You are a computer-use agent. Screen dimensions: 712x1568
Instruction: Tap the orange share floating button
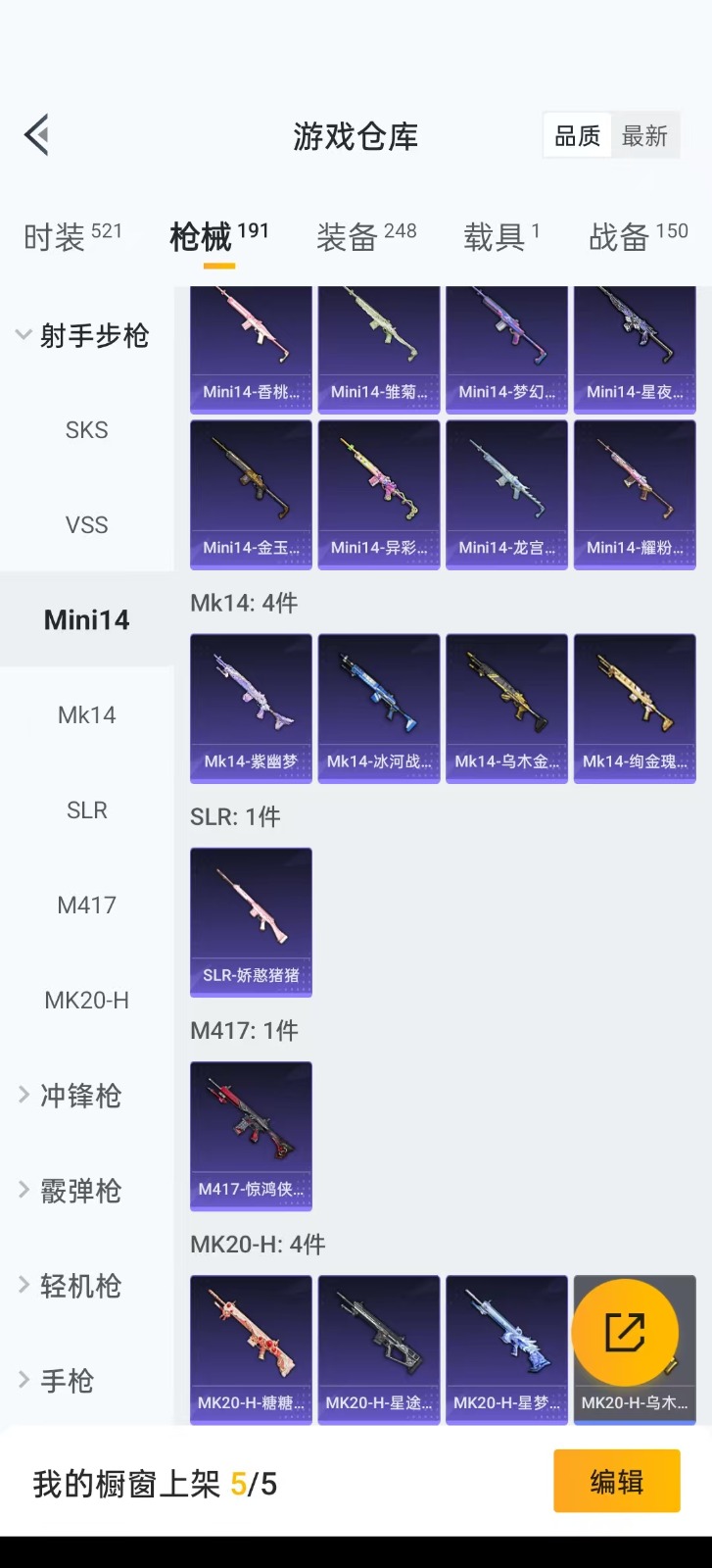[625, 1333]
